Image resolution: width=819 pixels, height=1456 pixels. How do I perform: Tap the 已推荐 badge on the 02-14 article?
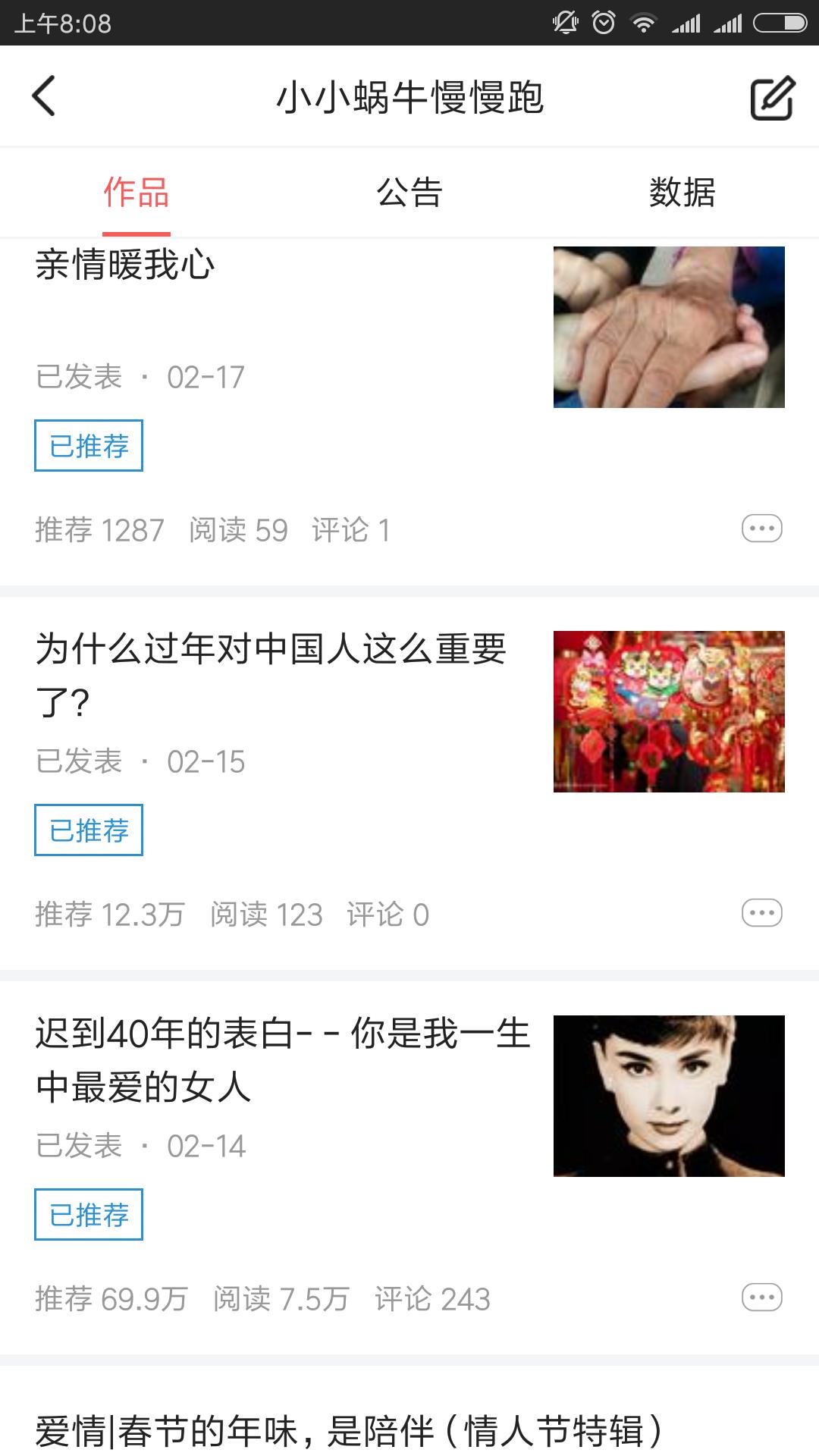[88, 1214]
